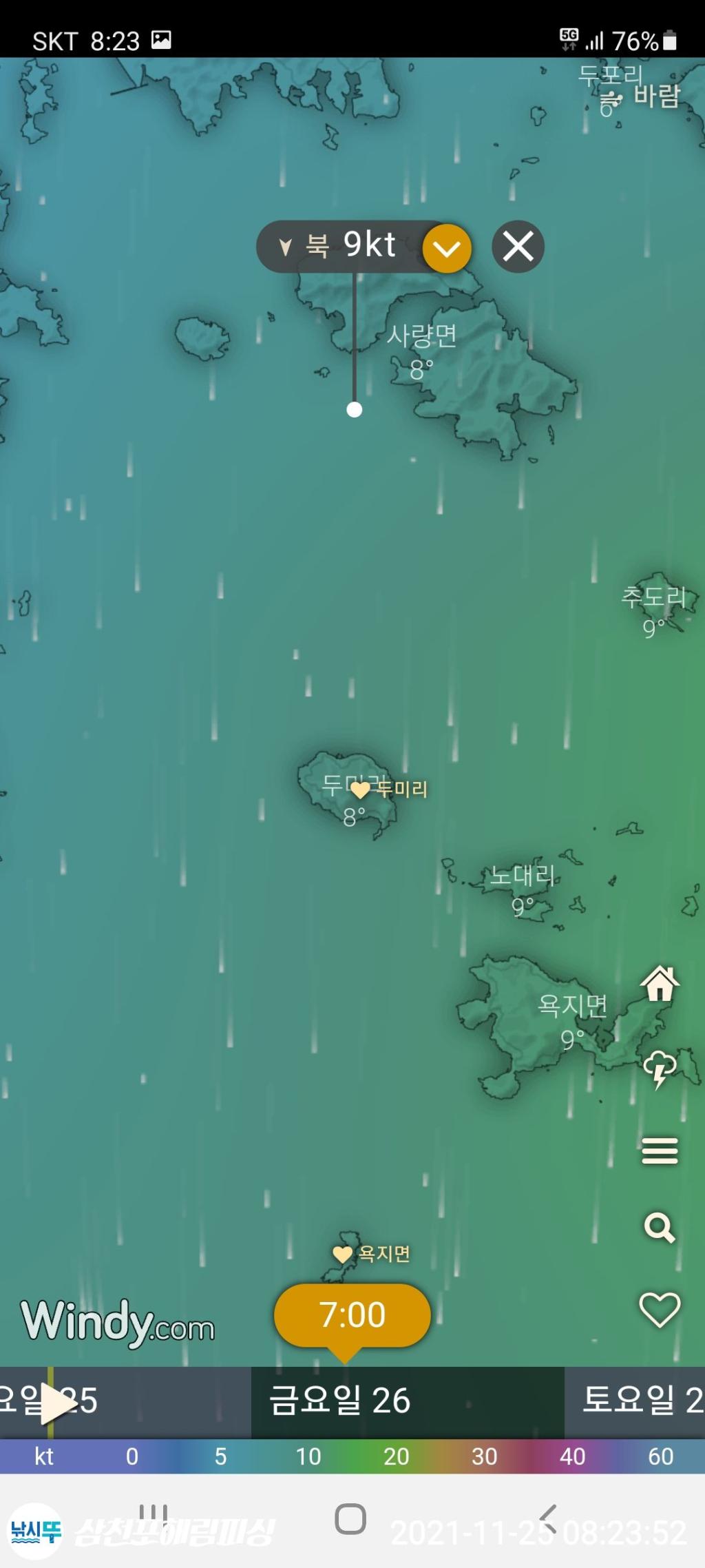Close the wind picker marker

[x=518, y=247]
